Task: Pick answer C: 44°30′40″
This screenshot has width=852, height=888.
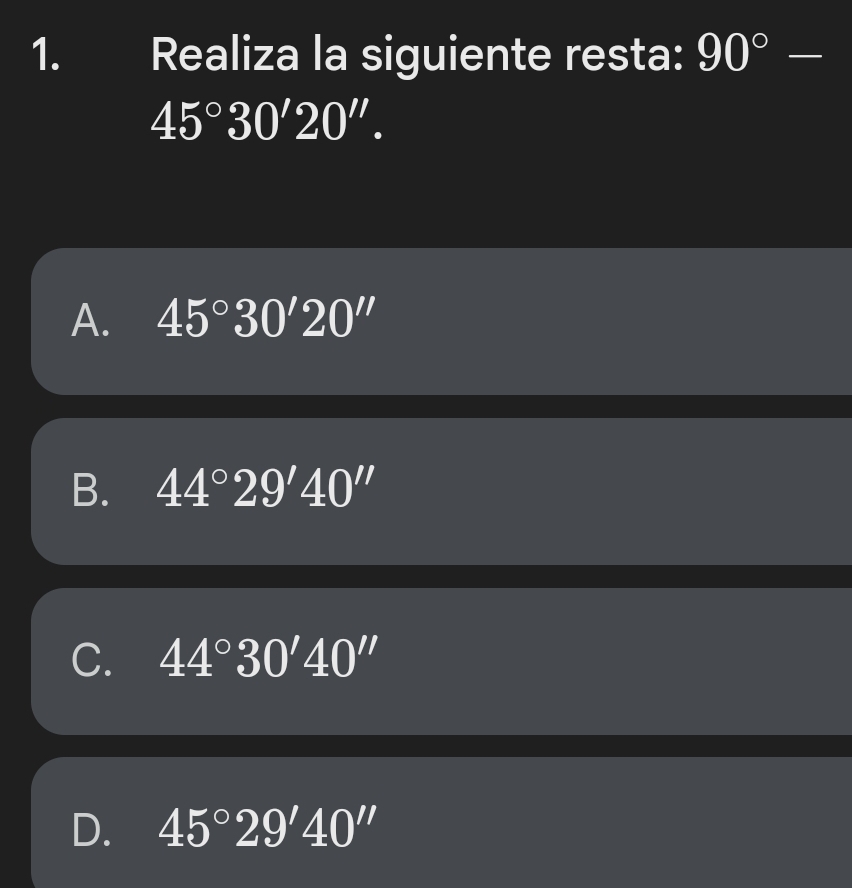Action: [440, 661]
